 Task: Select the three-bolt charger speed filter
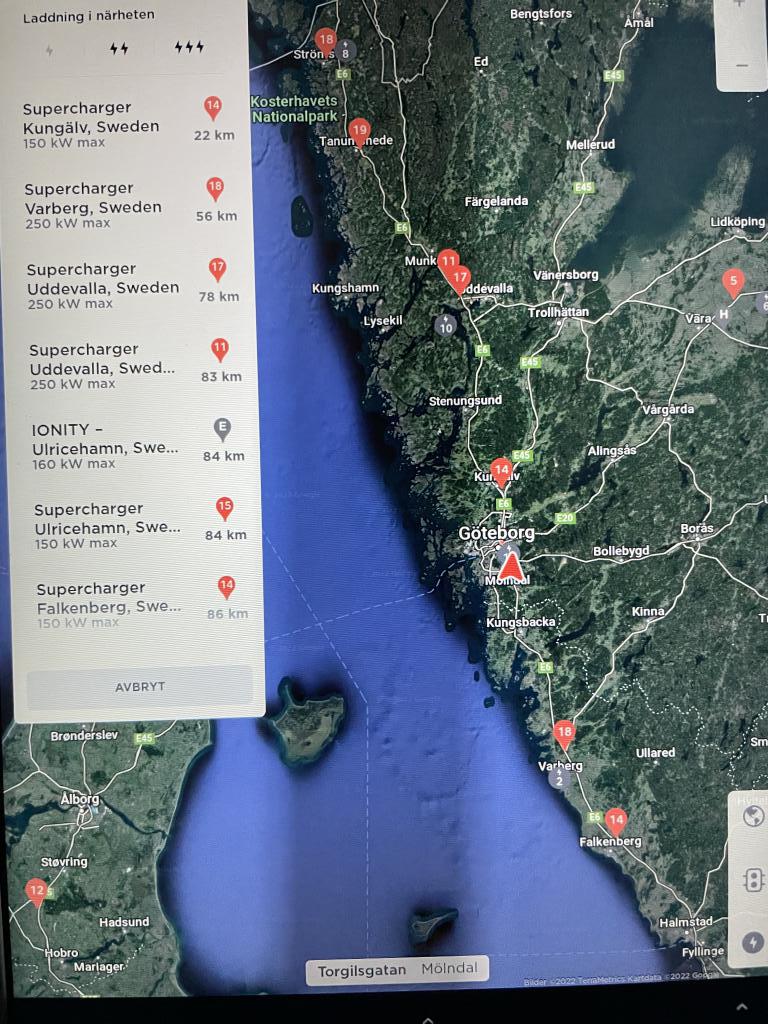[188, 47]
